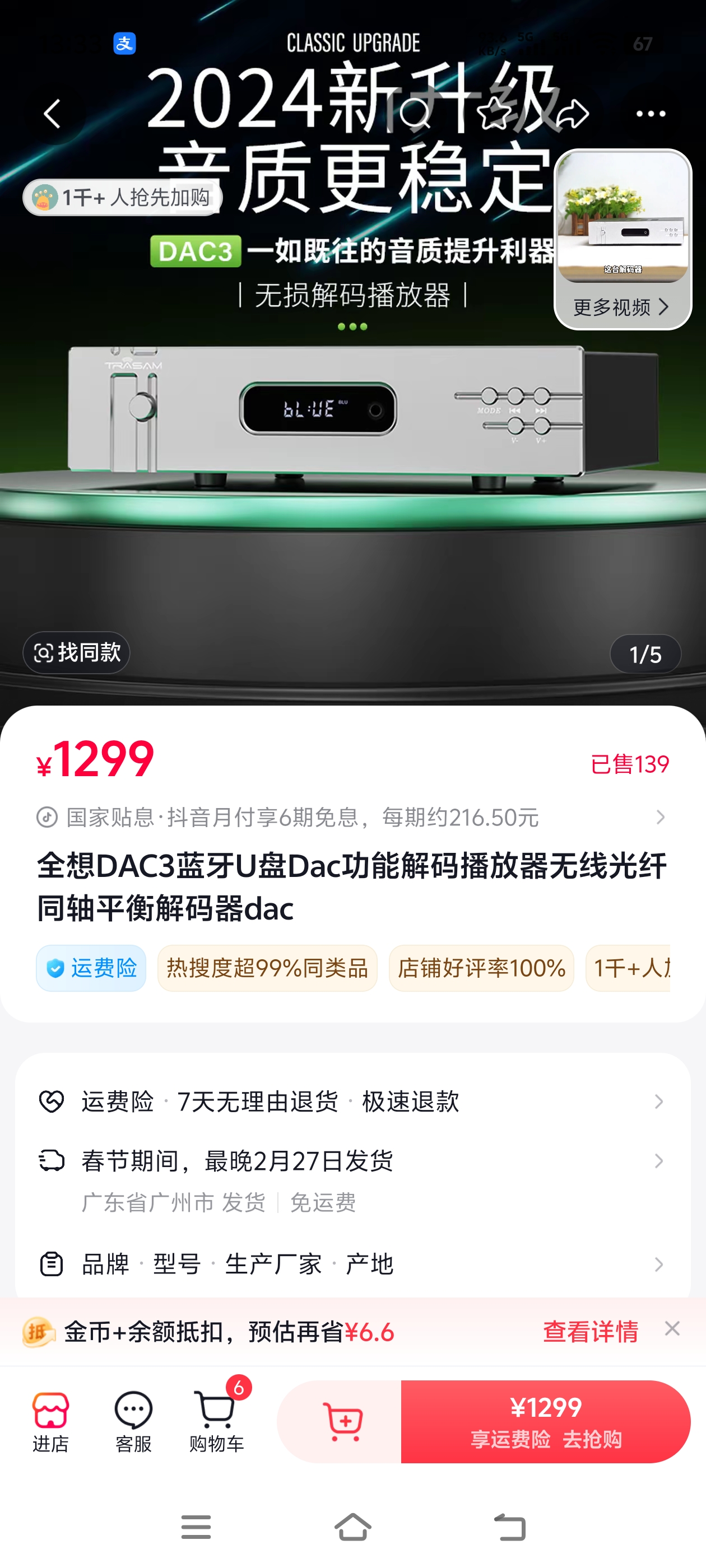Contact 客服 customer service
706x1568 pixels.
(133, 1421)
